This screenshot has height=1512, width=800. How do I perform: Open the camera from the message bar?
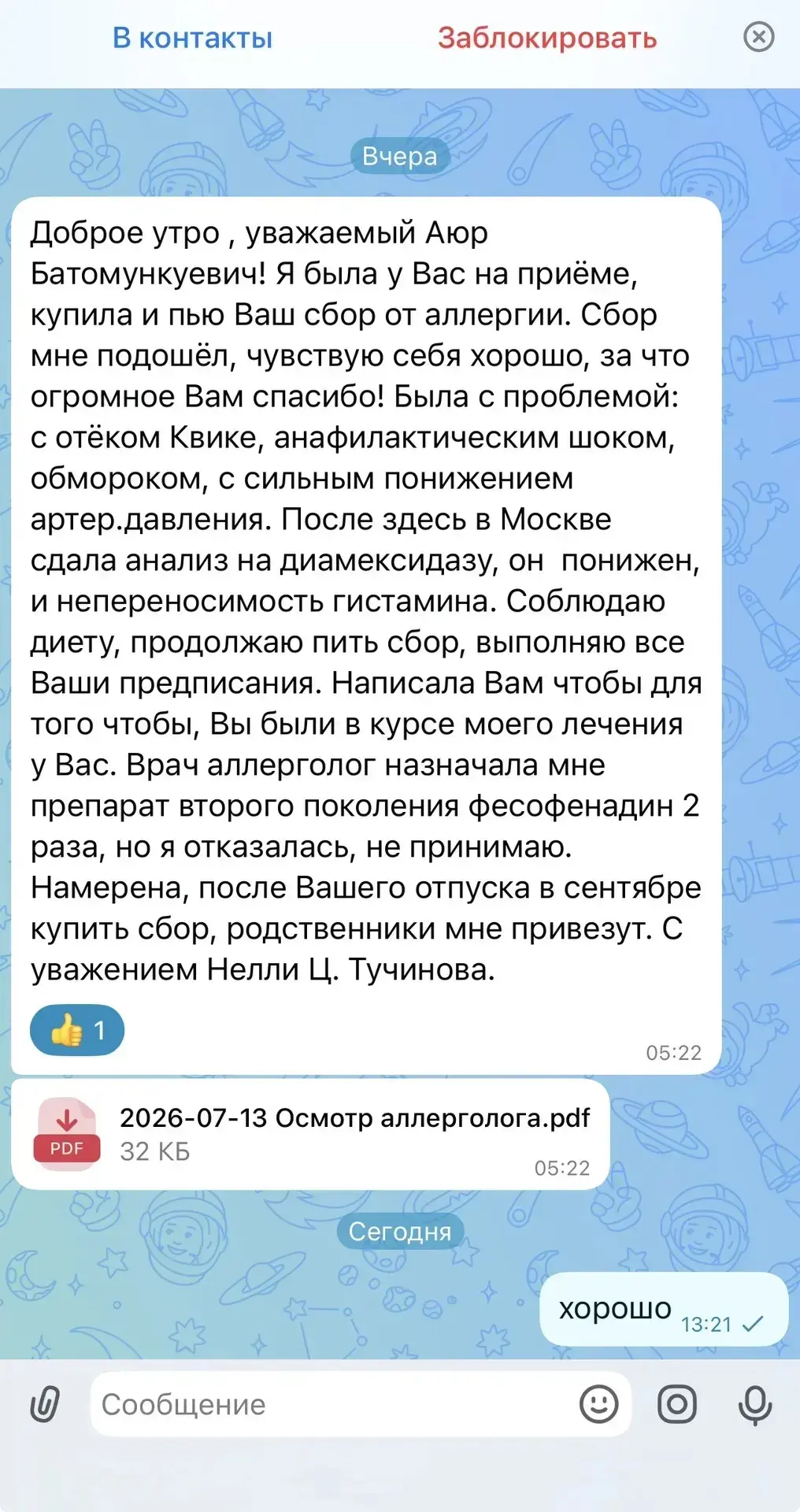point(677,1404)
